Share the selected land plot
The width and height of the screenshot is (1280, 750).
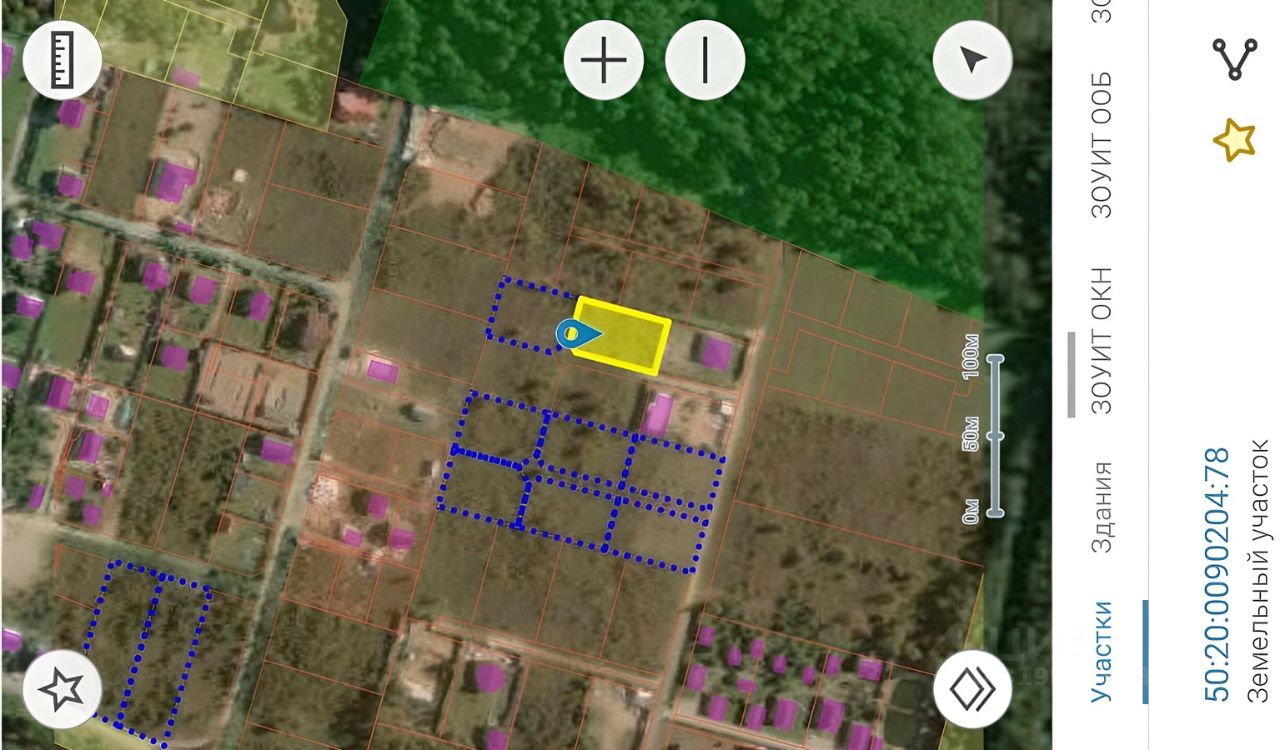click(x=1234, y=60)
